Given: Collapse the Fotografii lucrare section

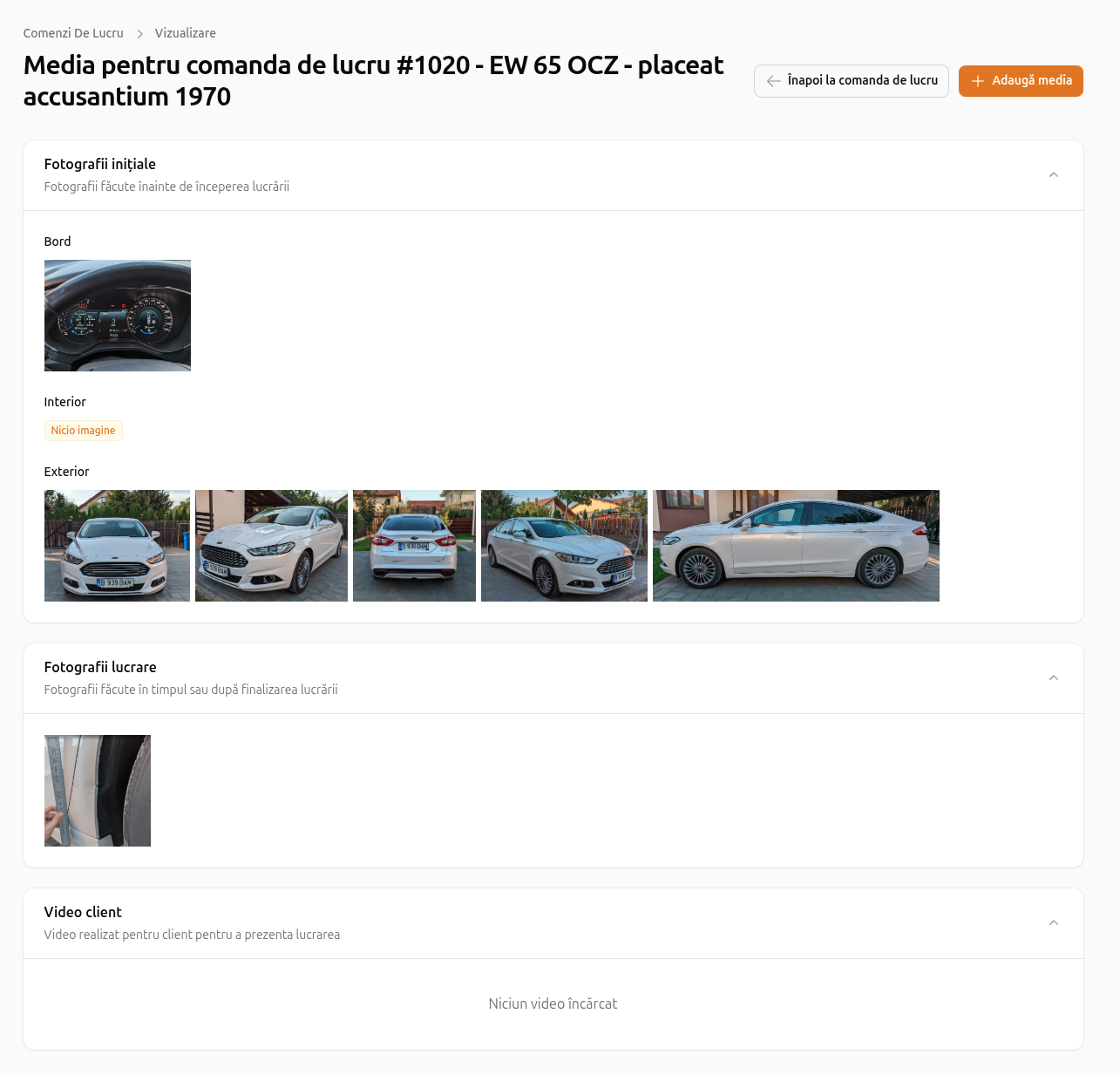Looking at the screenshot, I should pos(1053,678).
